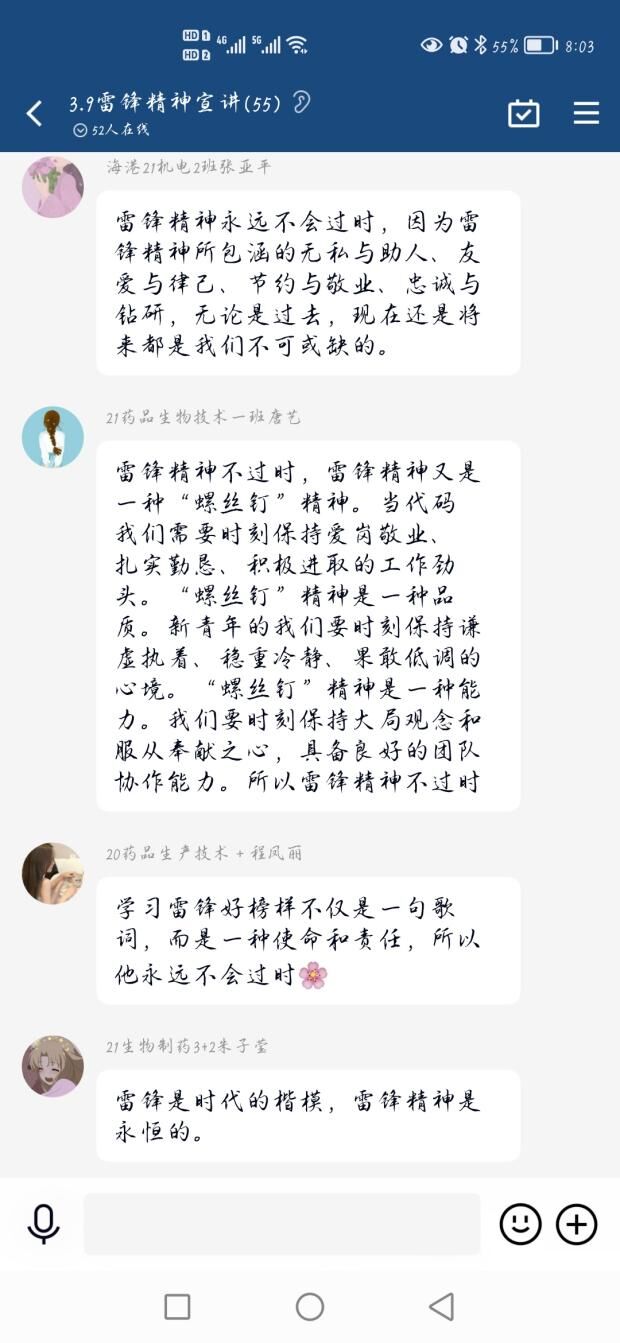
Task: Focus the message text field
Action: 282,1224
